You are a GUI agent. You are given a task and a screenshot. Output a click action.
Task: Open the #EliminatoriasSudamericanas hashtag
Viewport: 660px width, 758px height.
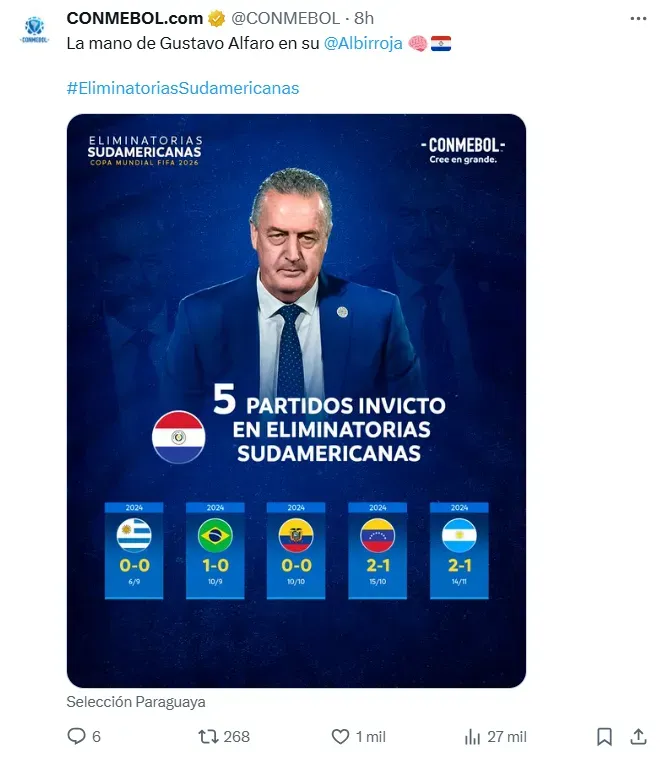(x=183, y=88)
